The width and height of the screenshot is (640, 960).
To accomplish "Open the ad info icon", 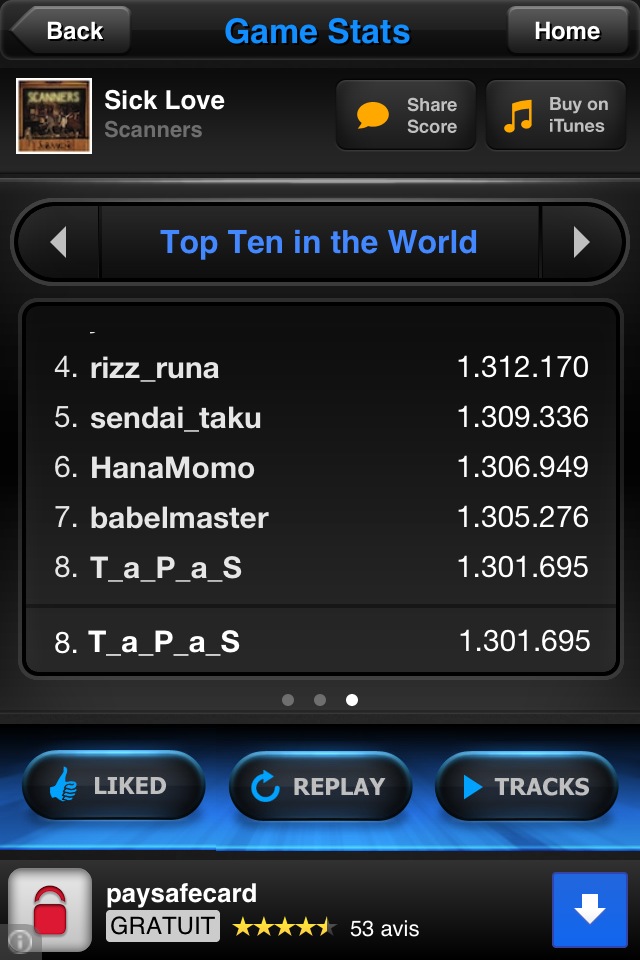I will 20,941.
